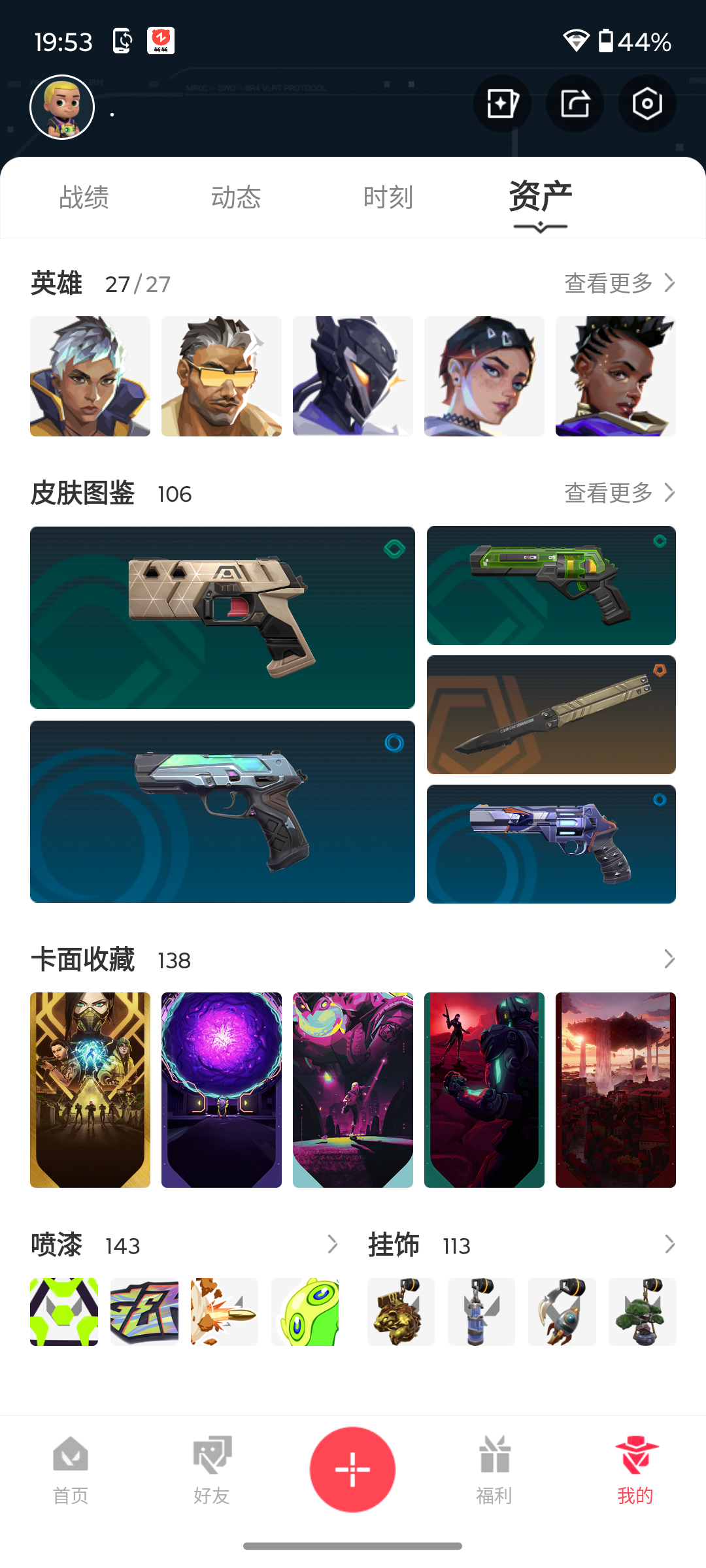
Task: Tap the red plus create button
Action: tap(353, 1469)
